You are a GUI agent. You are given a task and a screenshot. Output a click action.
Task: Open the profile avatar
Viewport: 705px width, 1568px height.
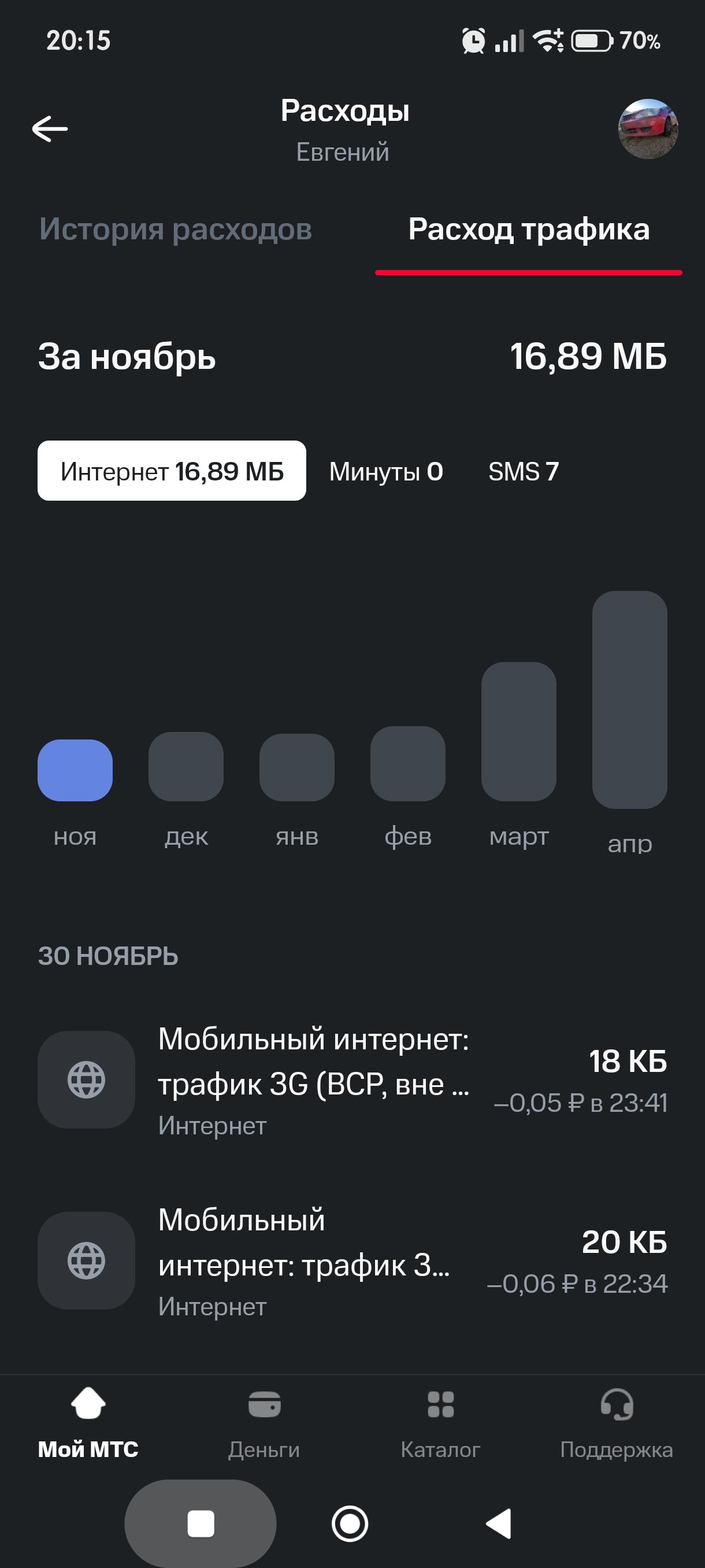coord(647,129)
